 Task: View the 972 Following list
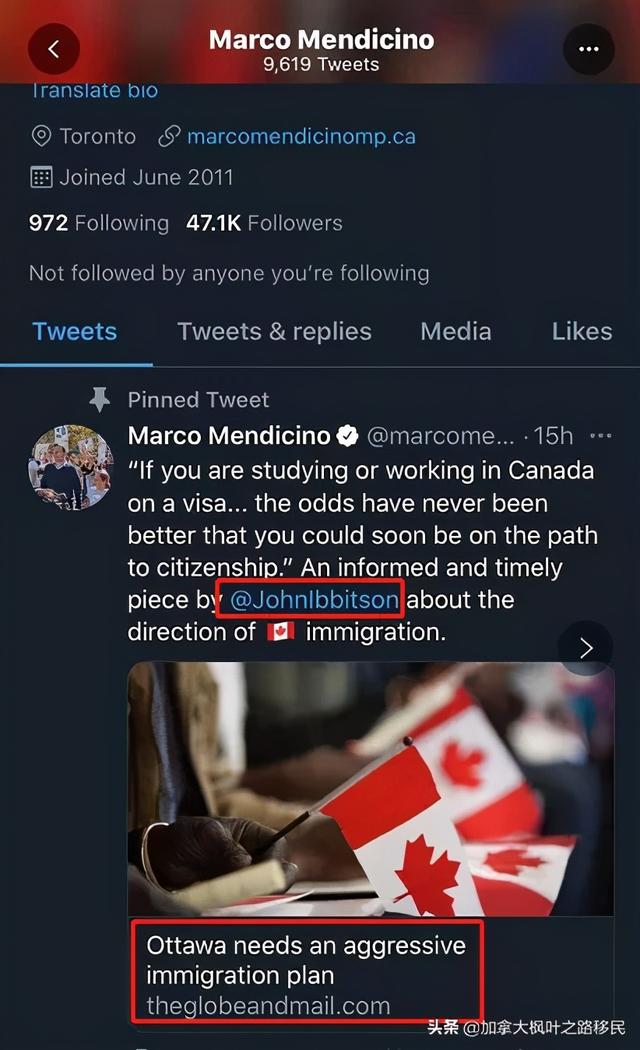tap(99, 223)
